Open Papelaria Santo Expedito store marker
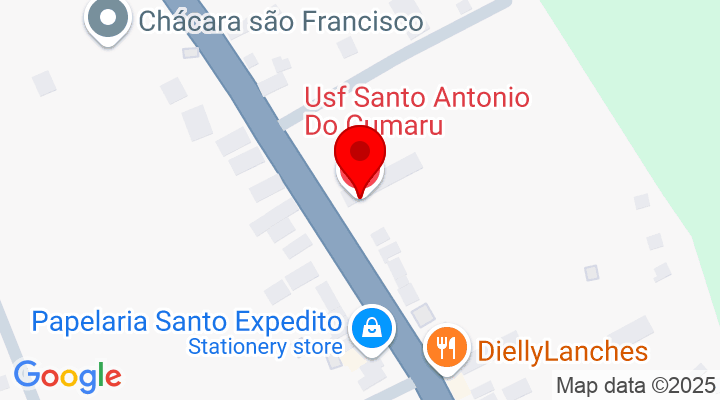Image resolution: width=720 pixels, height=400 pixels. [372, 328]
